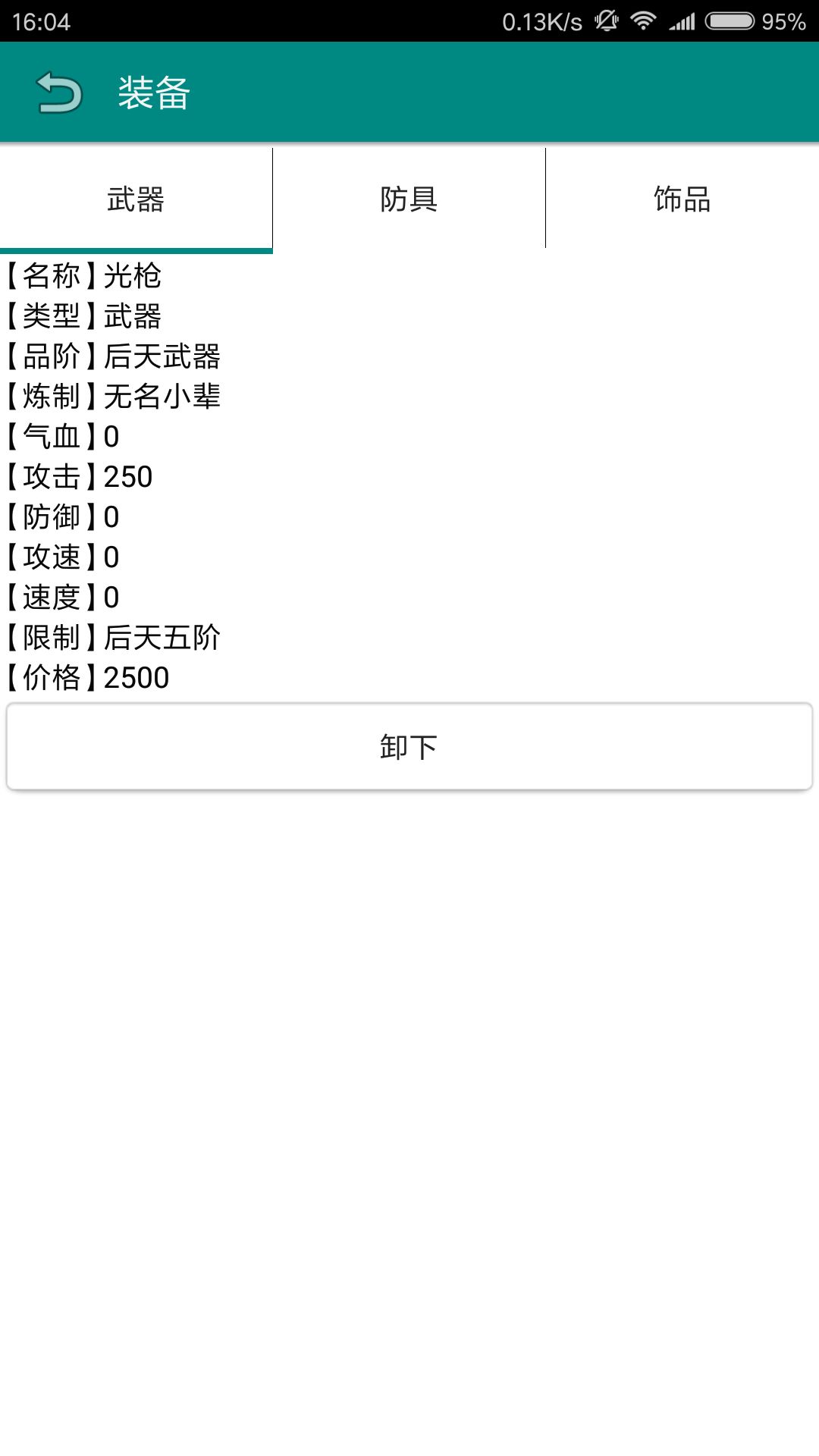Viewport: 819px width, 1456px height.
Task: Switch to the 防具 tab
Action: (x=409, y=199)
